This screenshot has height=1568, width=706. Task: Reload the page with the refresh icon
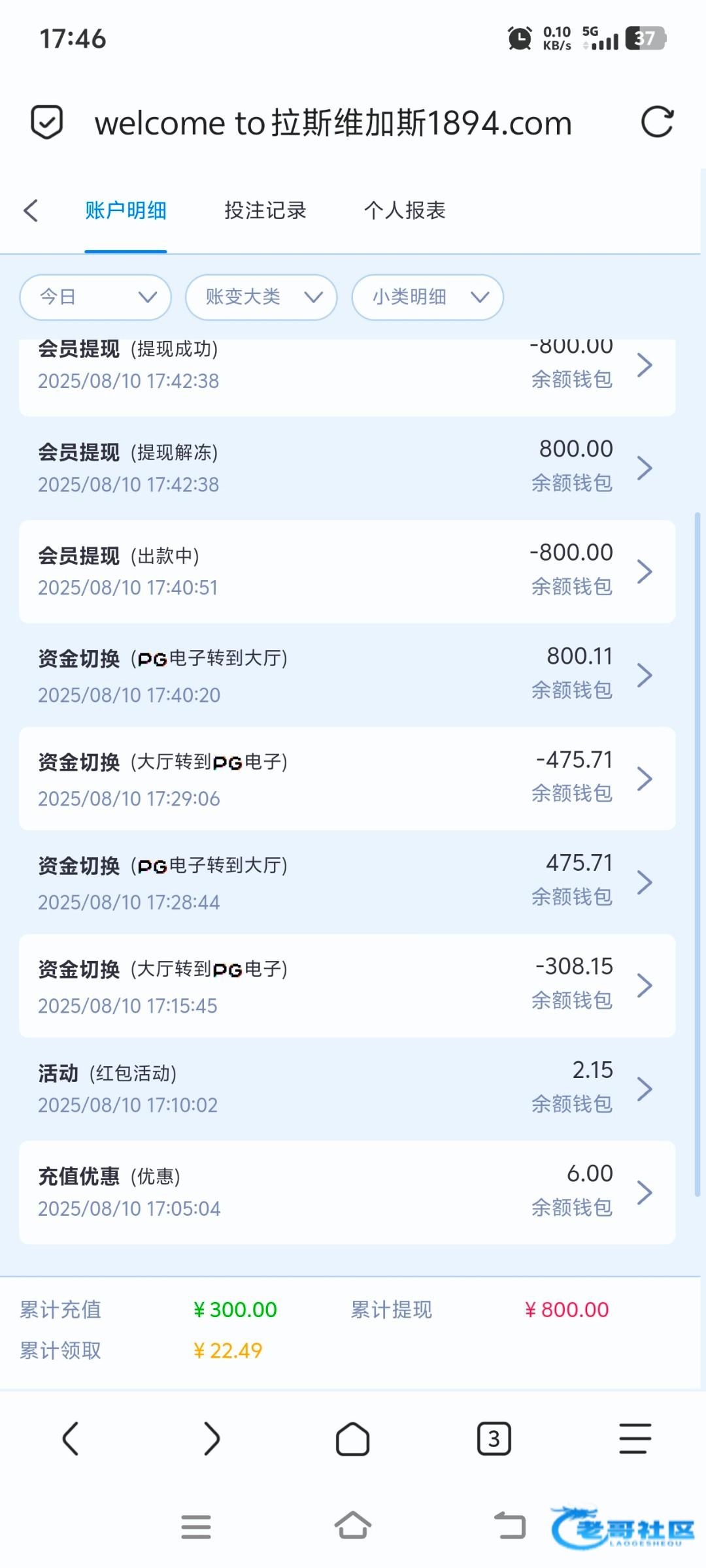click(657, 122)
